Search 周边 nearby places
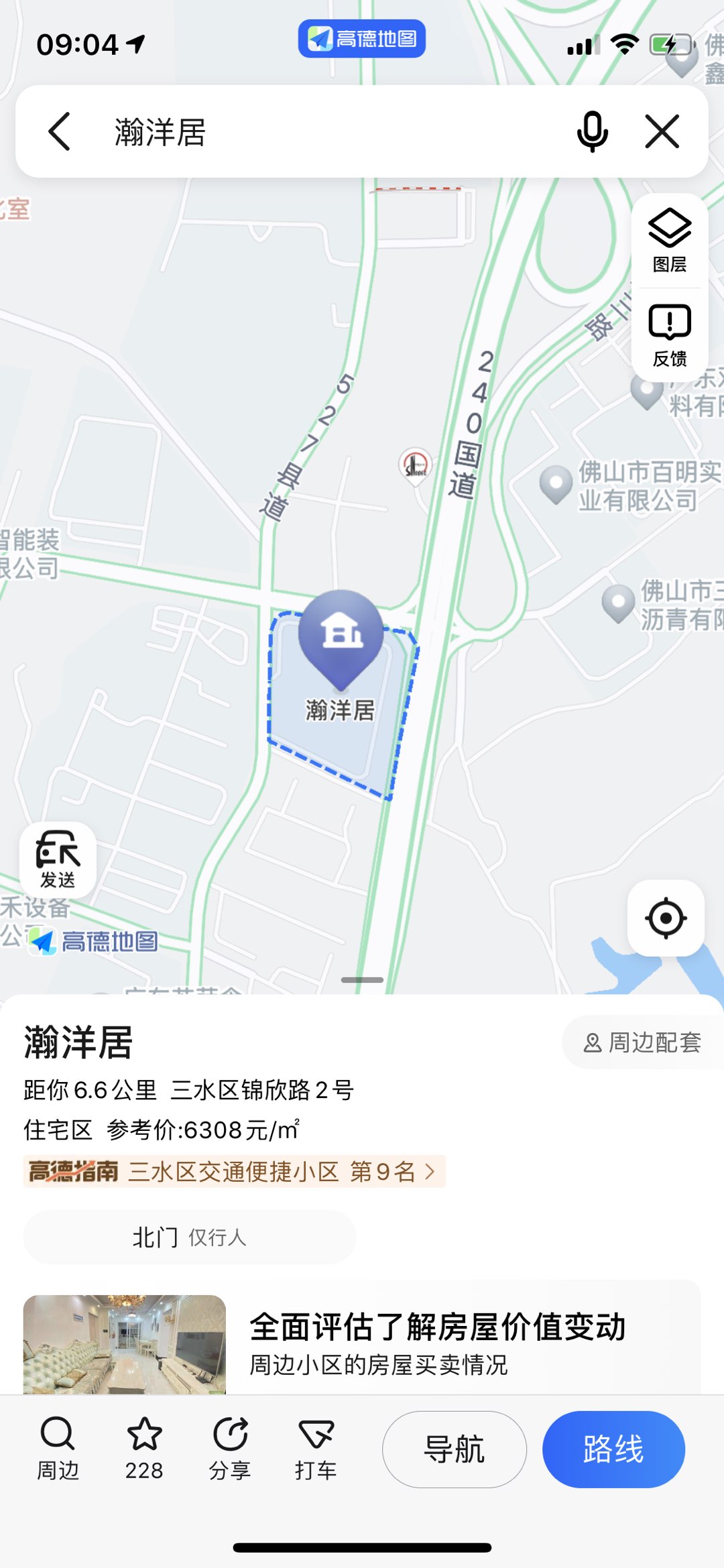This screenshot has height=1568, width=724. point(58,1449)
